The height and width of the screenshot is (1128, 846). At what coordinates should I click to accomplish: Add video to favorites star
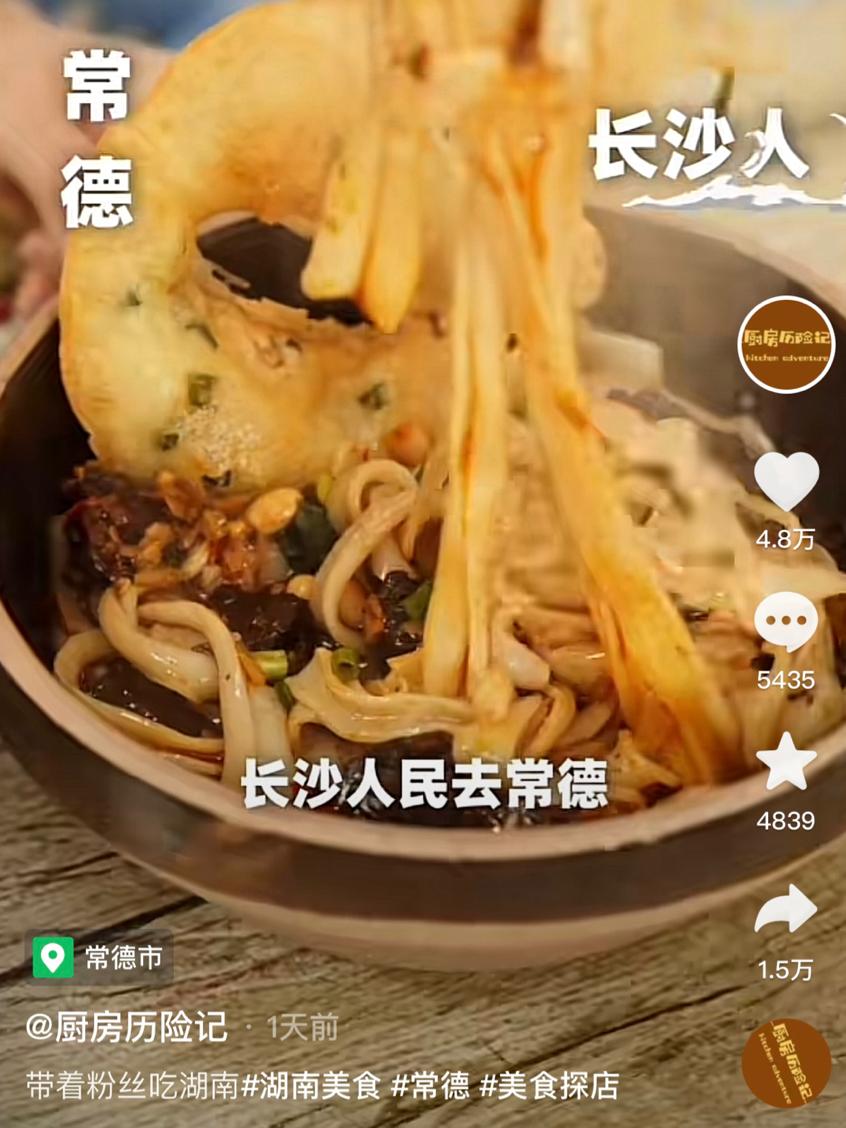[x=786, y=763]
